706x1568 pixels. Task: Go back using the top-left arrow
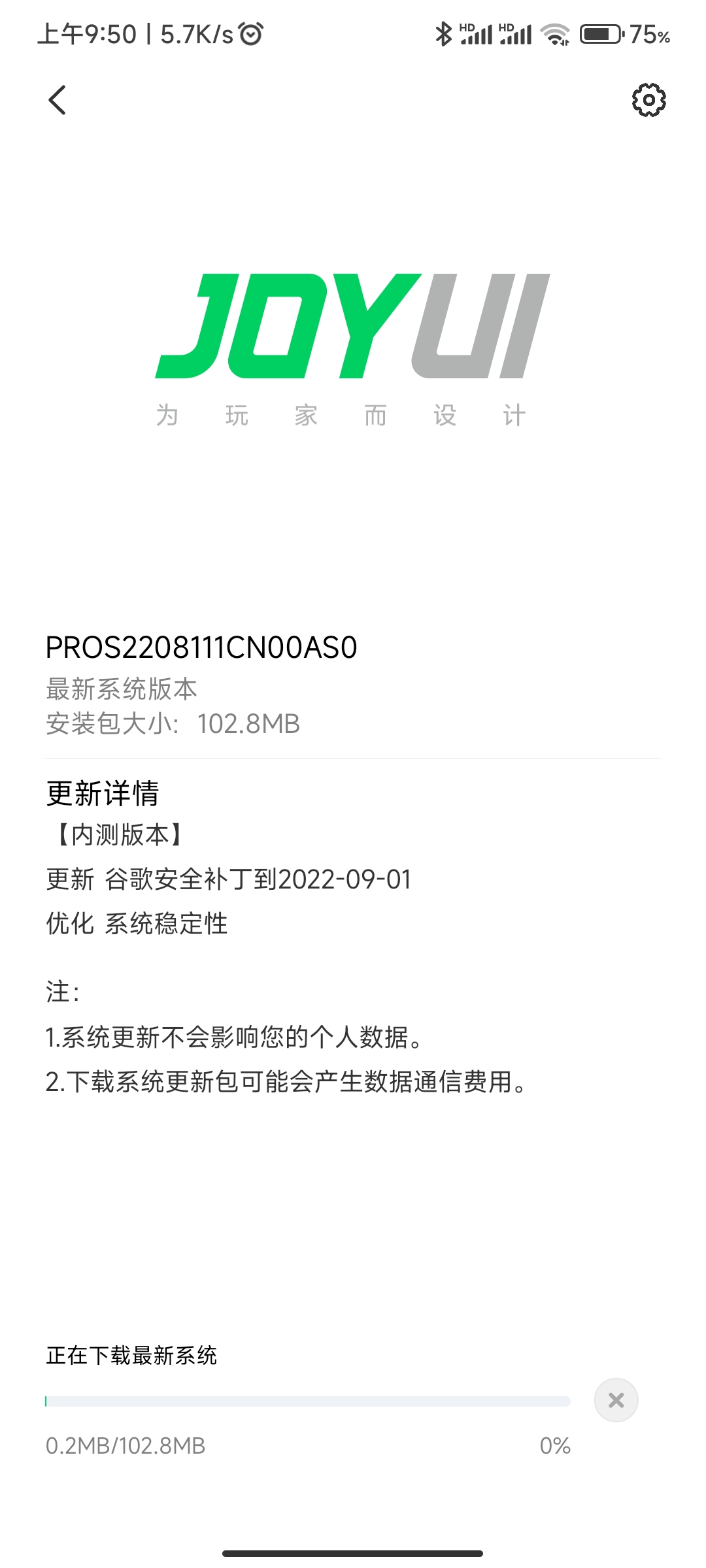pyautogui.click(x=58, y=100)
